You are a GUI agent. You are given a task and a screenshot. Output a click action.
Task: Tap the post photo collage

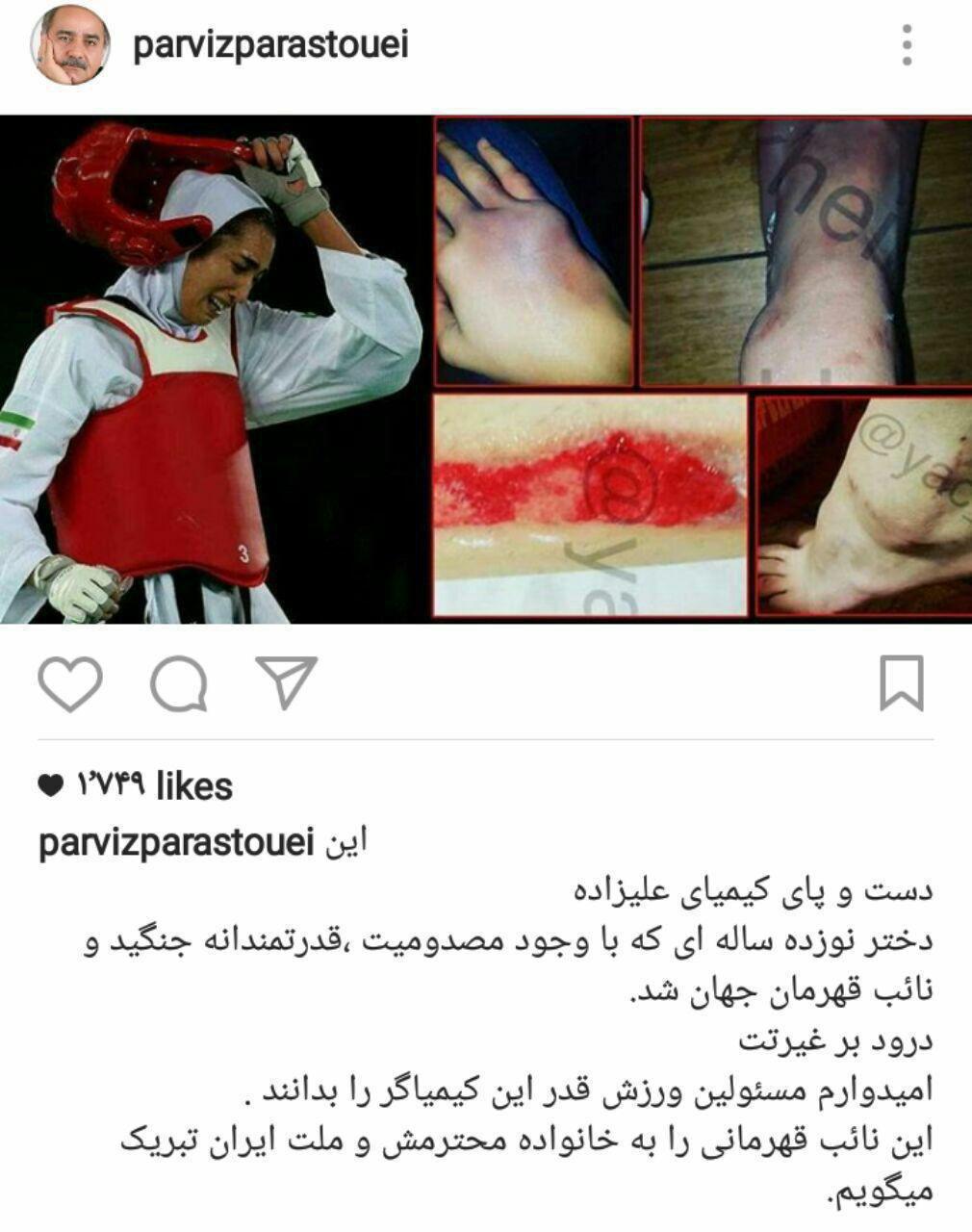pos(486,369)
